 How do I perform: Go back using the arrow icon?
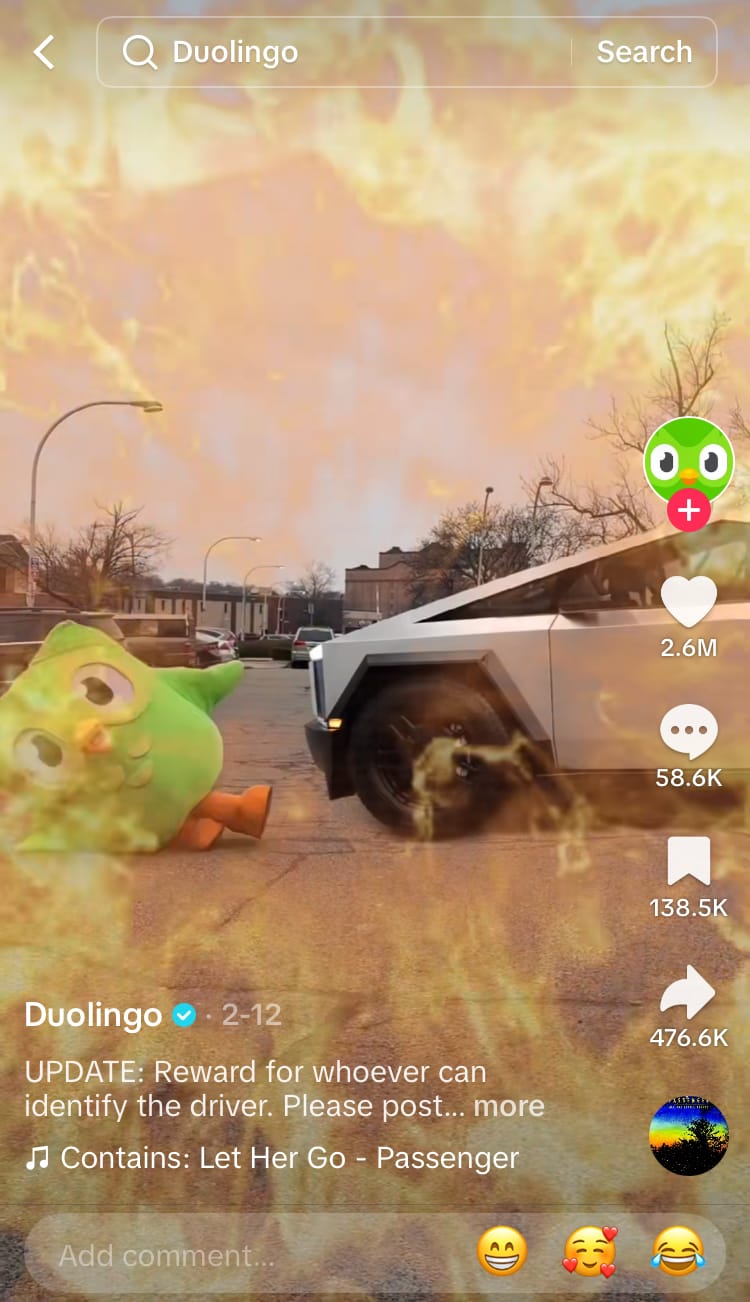(44, 52)
